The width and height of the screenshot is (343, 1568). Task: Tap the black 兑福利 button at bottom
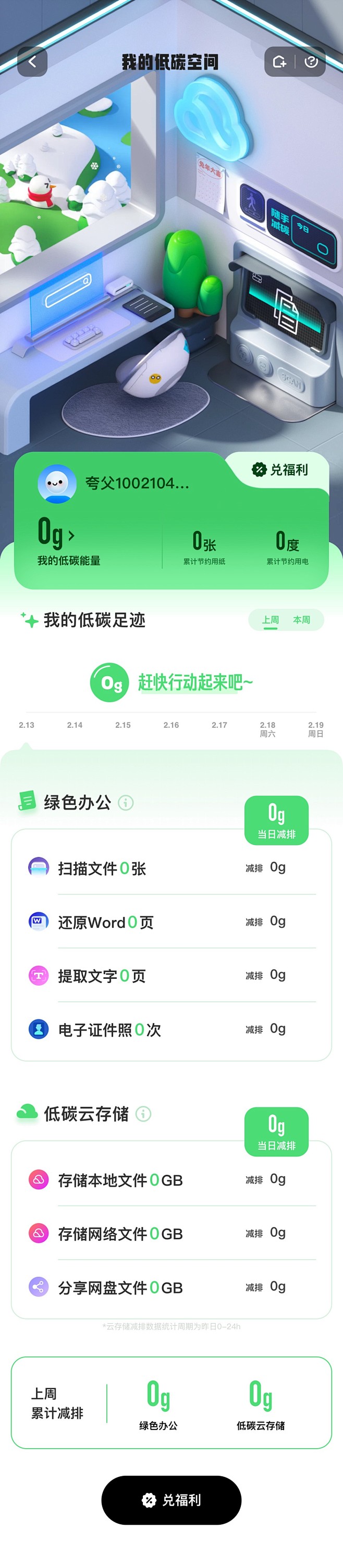click(171, 1499)
